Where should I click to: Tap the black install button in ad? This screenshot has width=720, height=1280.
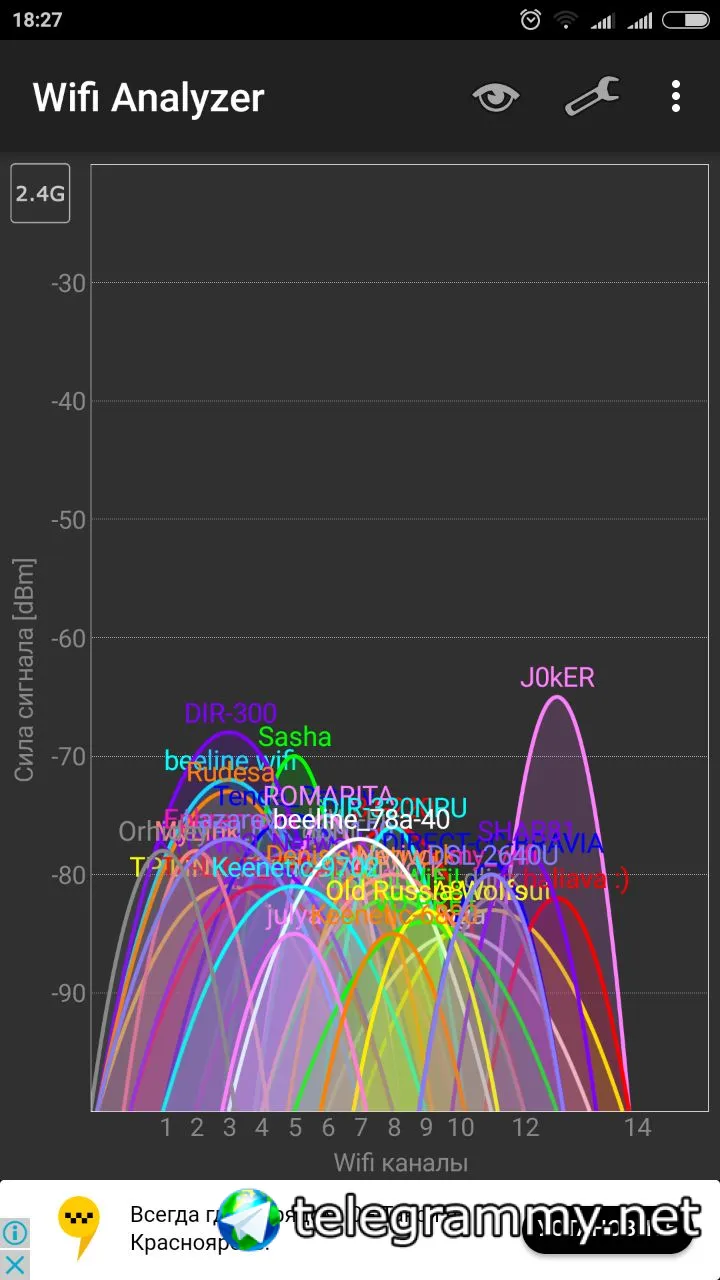tap(606, 1229)
